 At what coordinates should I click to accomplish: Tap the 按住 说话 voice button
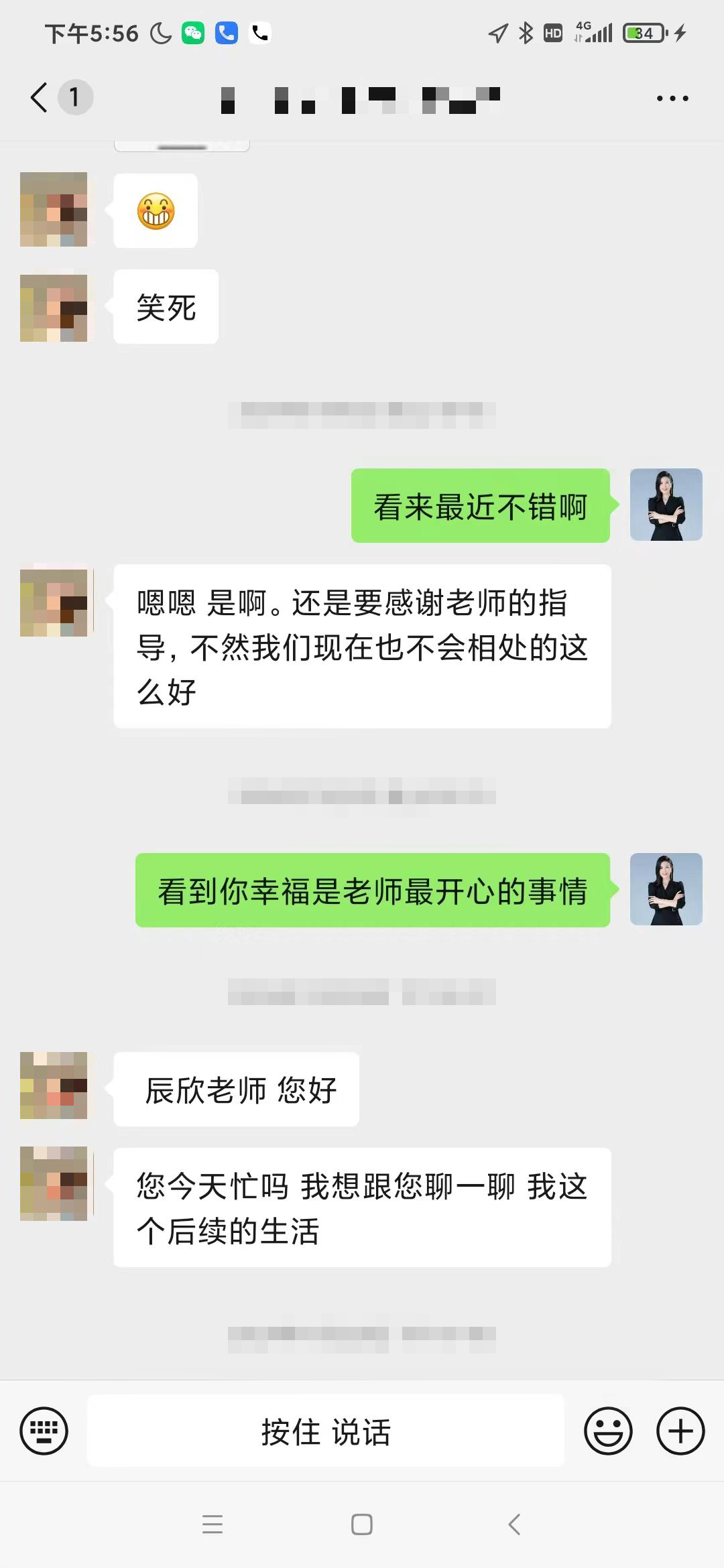[x=326, y=1431]
